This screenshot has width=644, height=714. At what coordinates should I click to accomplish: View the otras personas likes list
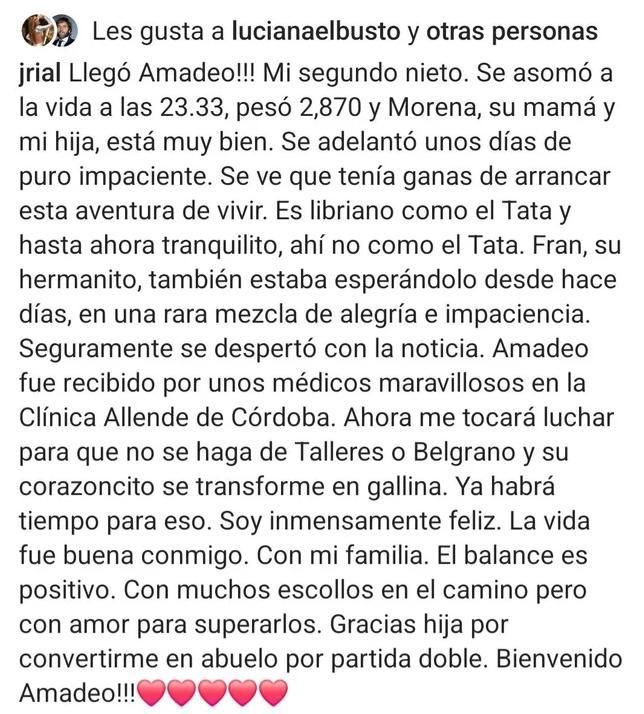click(x=511, y=32)
